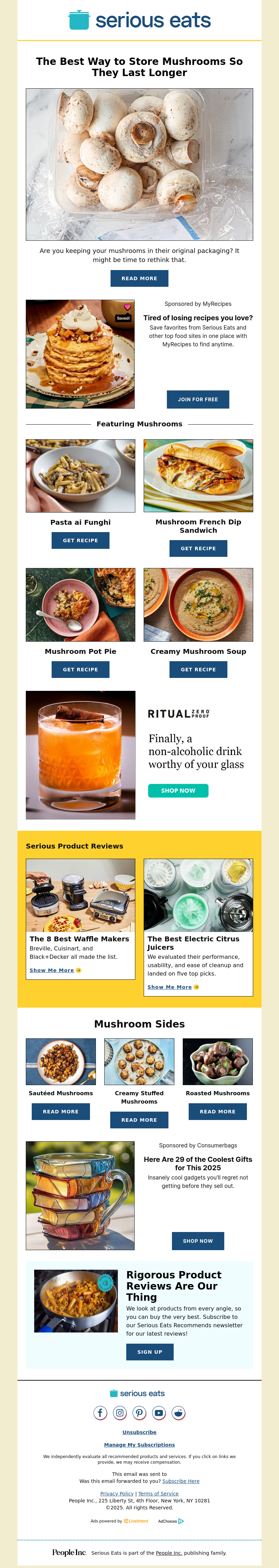Get the Pasta ai Funghi recipe
279x1568 pixels.
80,540
